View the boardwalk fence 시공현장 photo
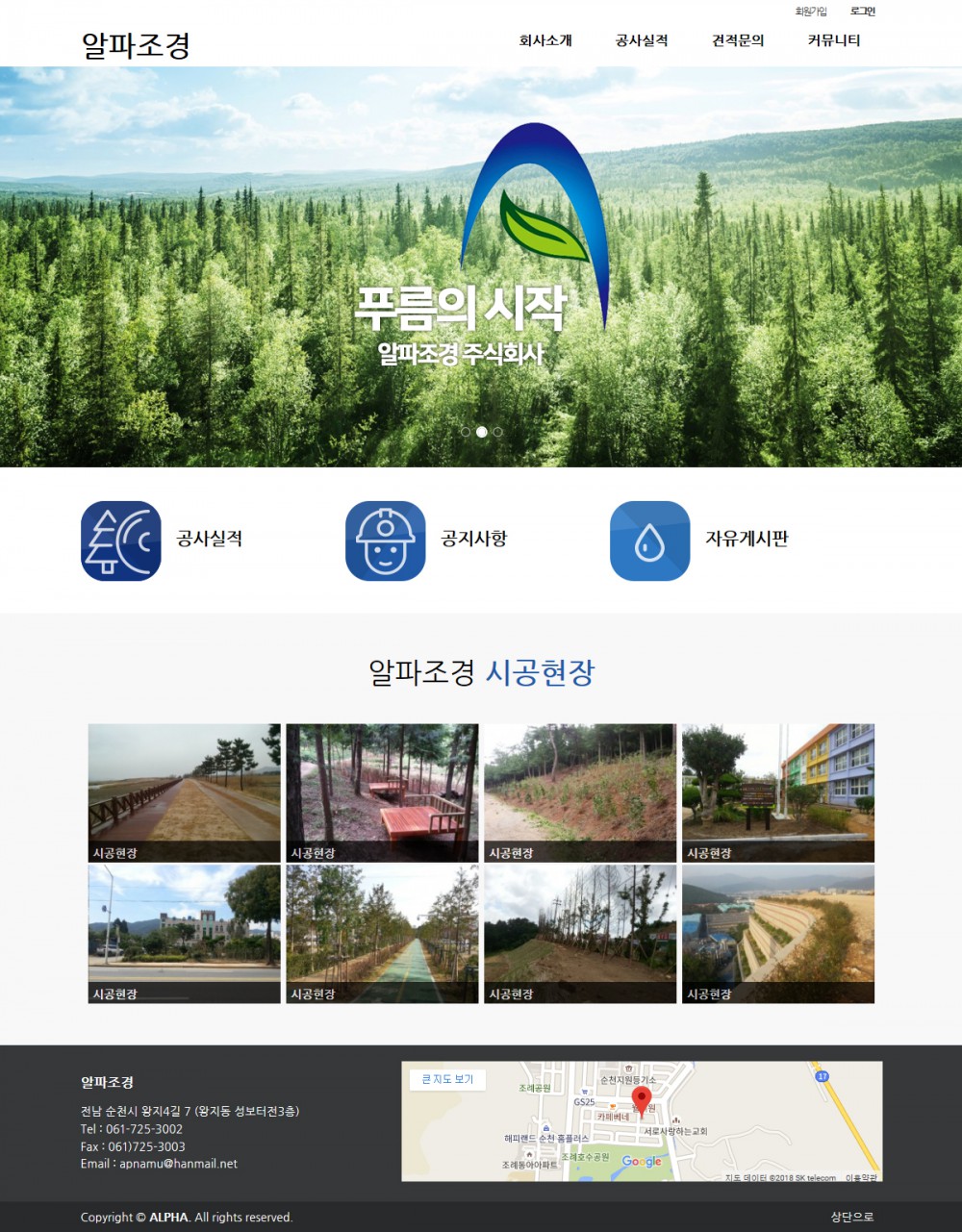 185,793
